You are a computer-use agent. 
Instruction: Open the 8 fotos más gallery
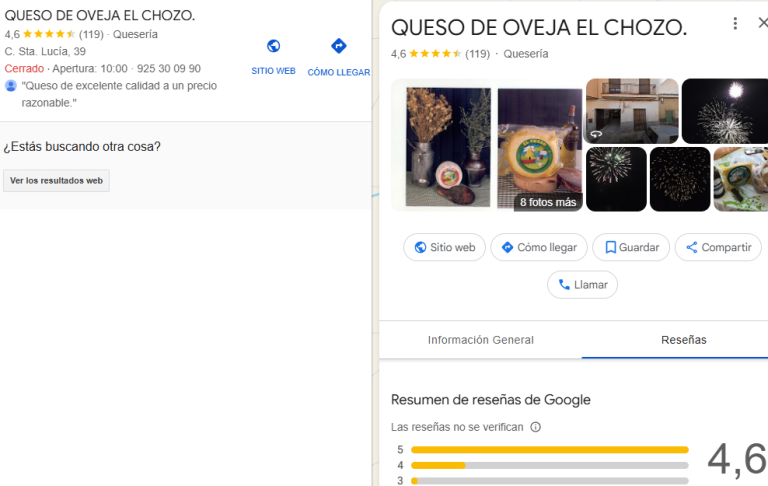tap(547, 202)
